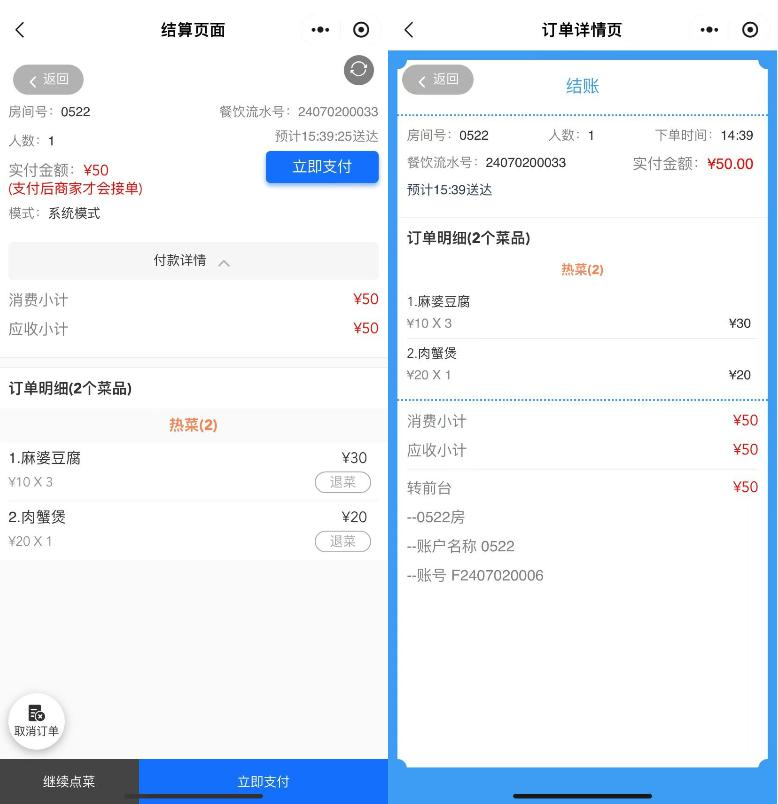Tap 退菜 for 麻婆豆腐
This screenshot has width=778, height=804.
(342, 482)
